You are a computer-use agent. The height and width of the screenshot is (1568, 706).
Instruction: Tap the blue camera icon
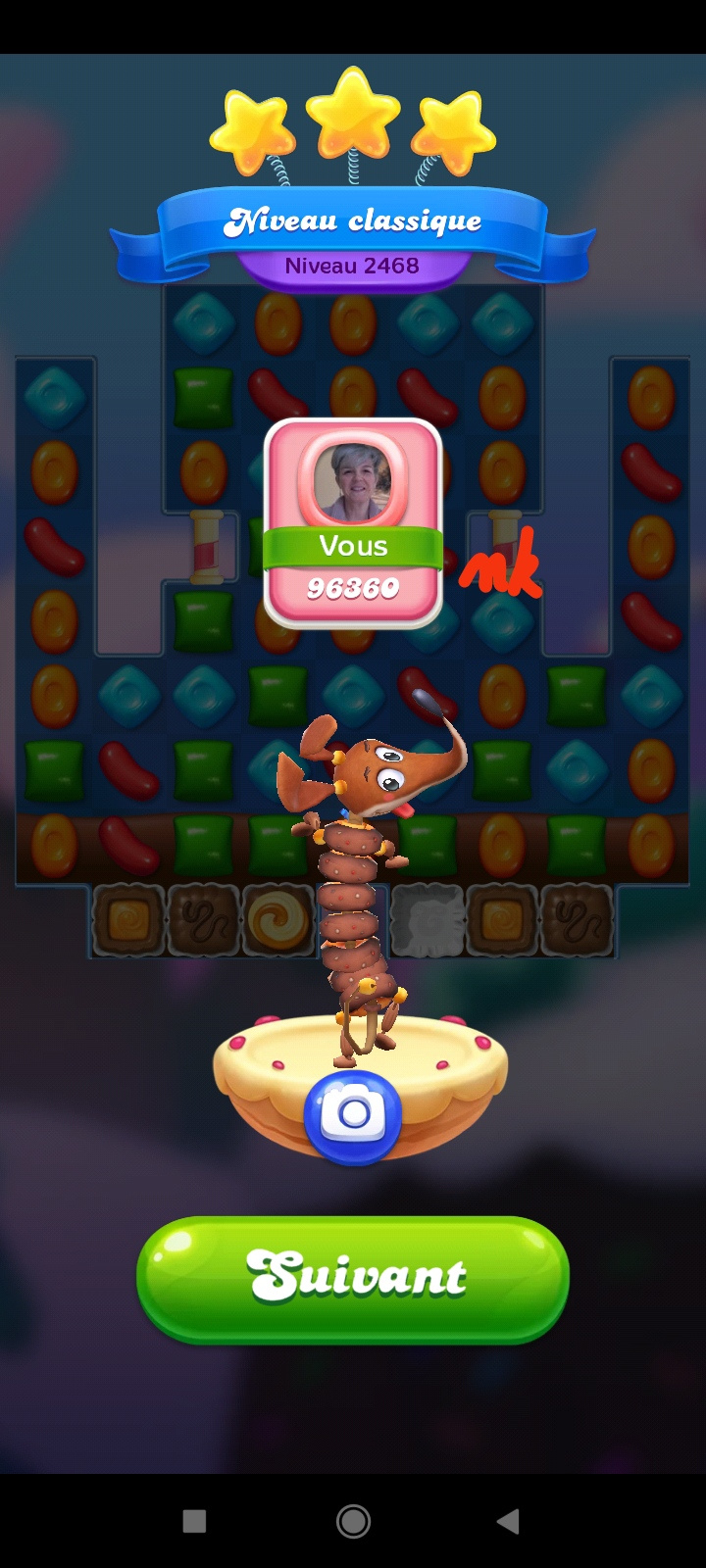pos(353,1116)
